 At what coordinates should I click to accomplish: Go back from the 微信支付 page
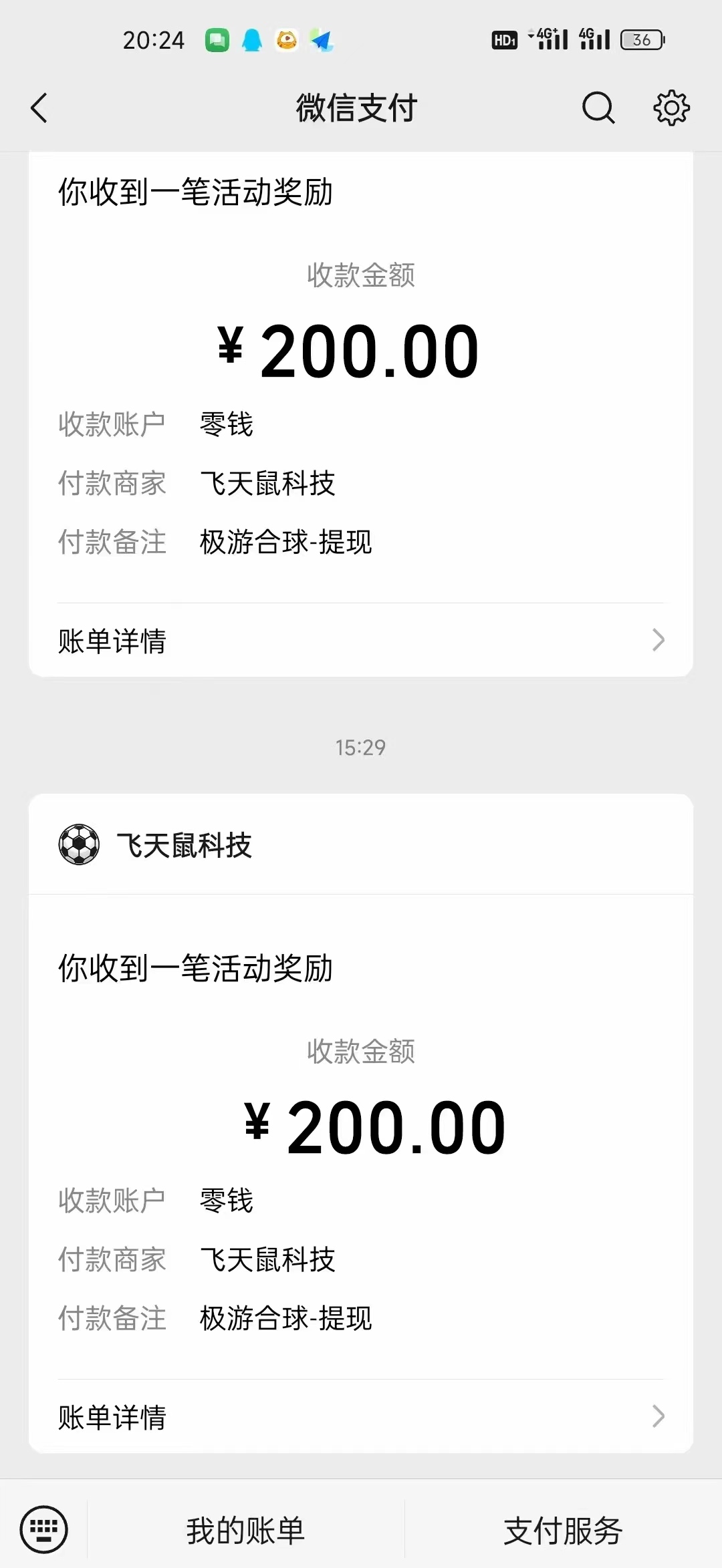(39, 108)
